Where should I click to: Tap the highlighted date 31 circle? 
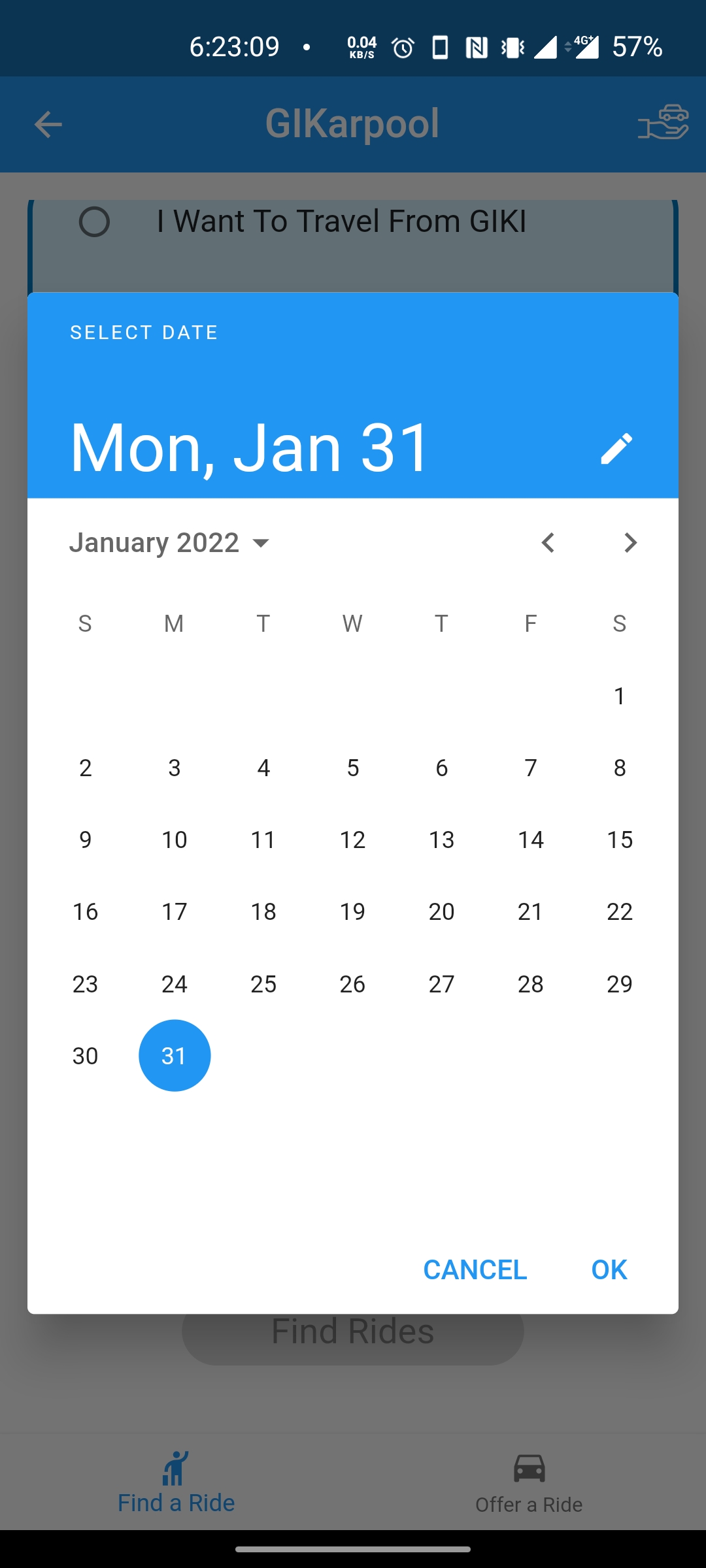tap(174, 1055)
